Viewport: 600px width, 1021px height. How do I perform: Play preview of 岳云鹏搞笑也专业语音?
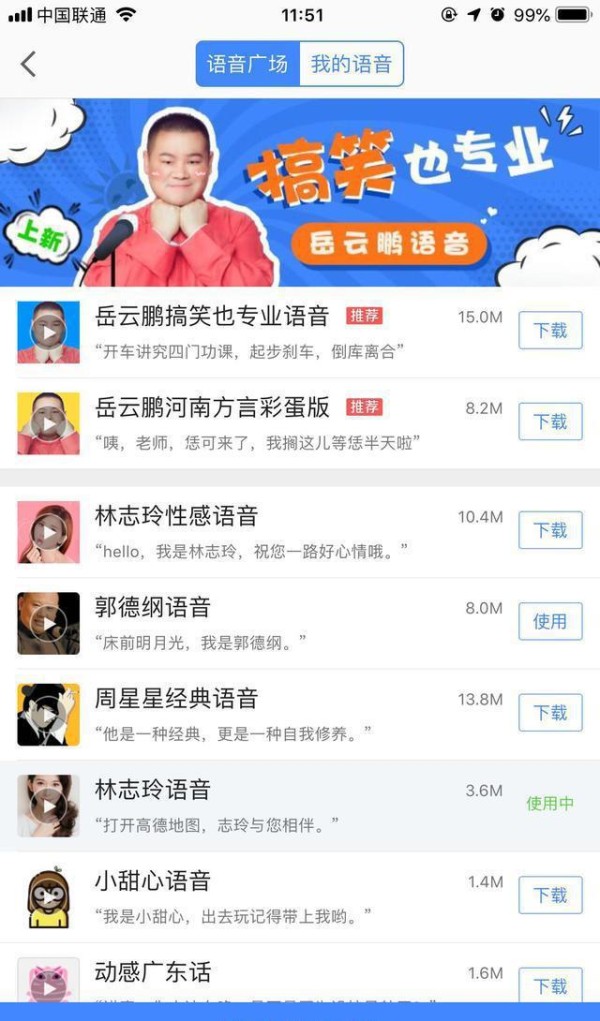(48, 332)
